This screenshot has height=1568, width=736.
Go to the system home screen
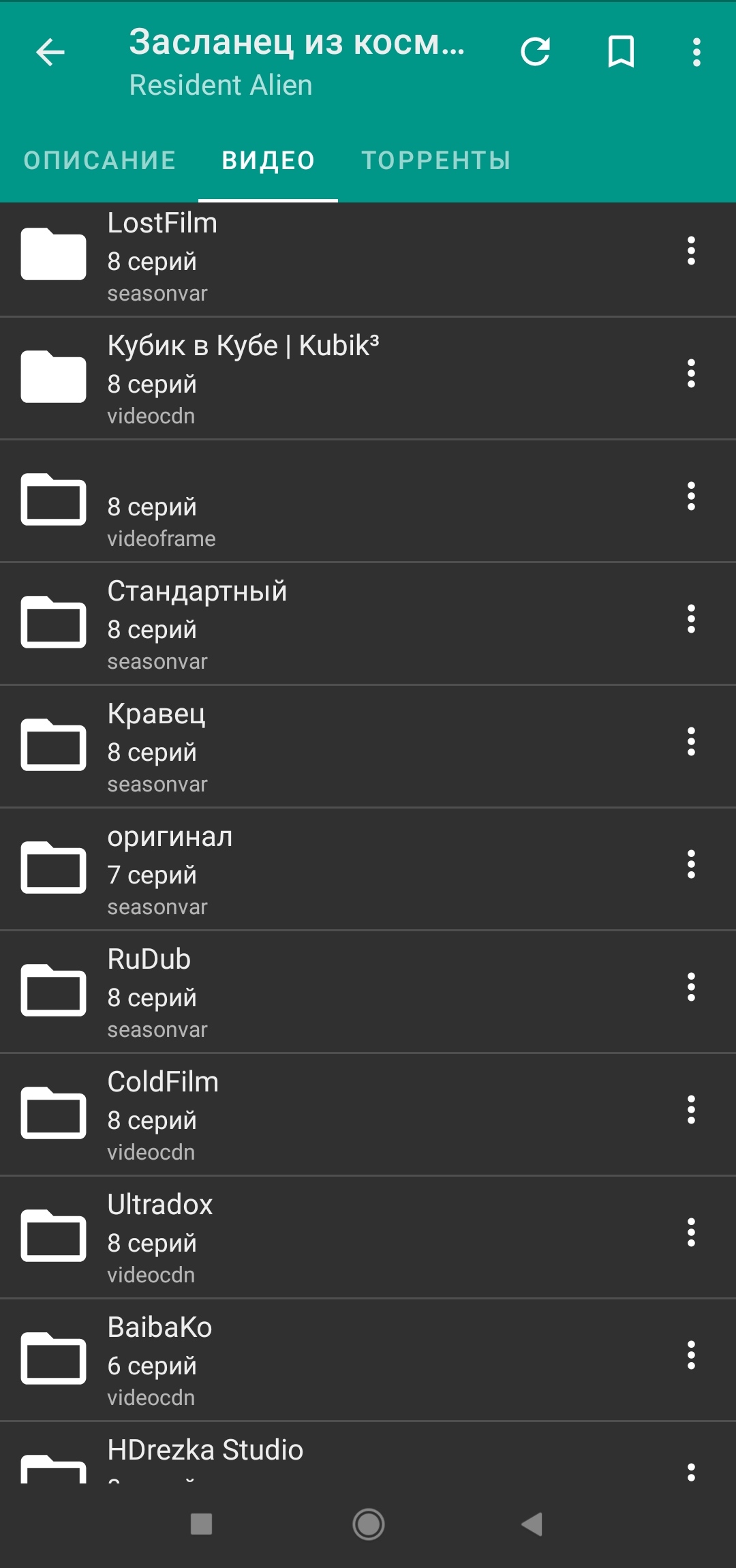[x=369, y=1524]
